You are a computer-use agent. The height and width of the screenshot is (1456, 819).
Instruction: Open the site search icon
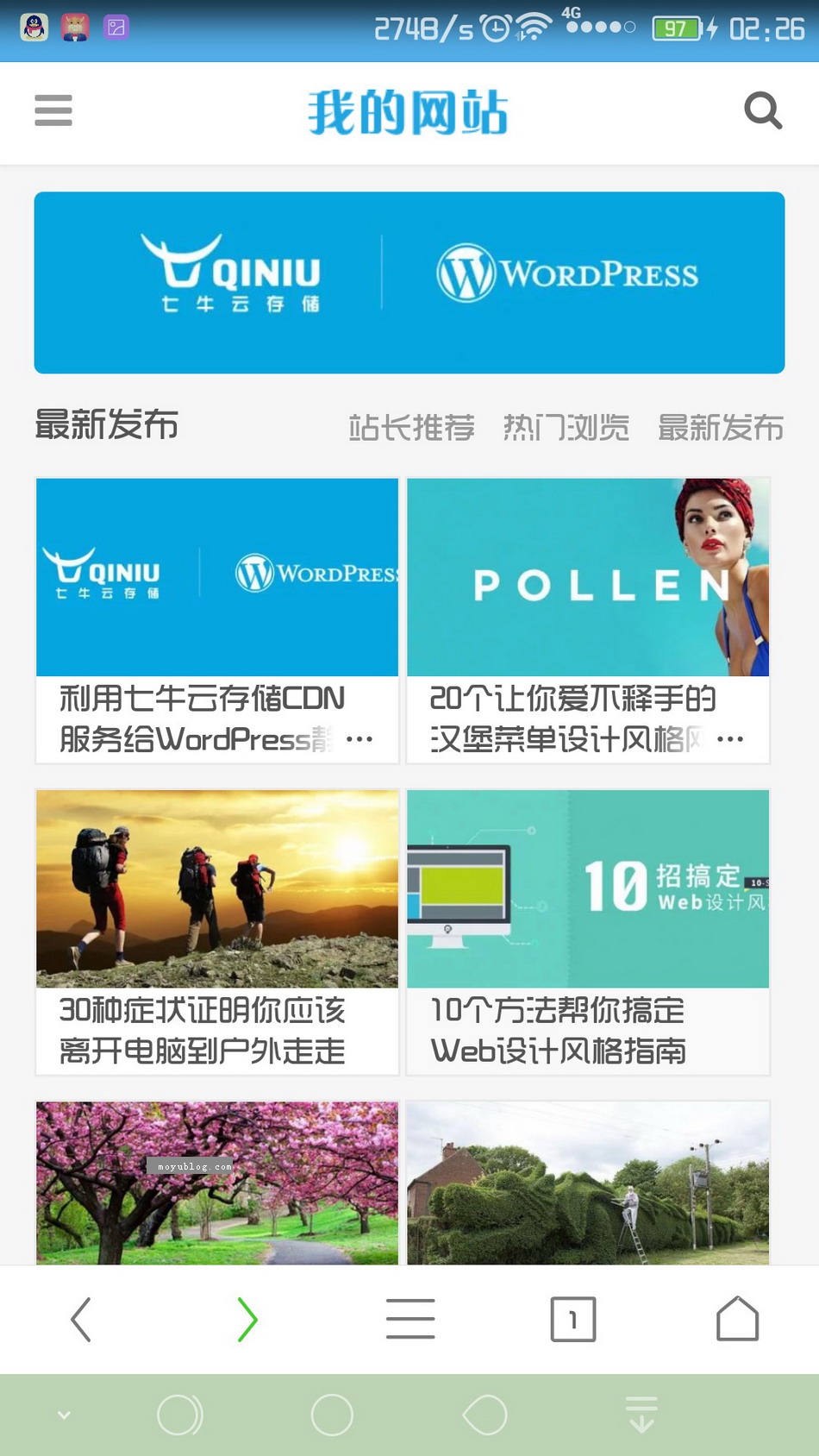[x=763, y=110]
